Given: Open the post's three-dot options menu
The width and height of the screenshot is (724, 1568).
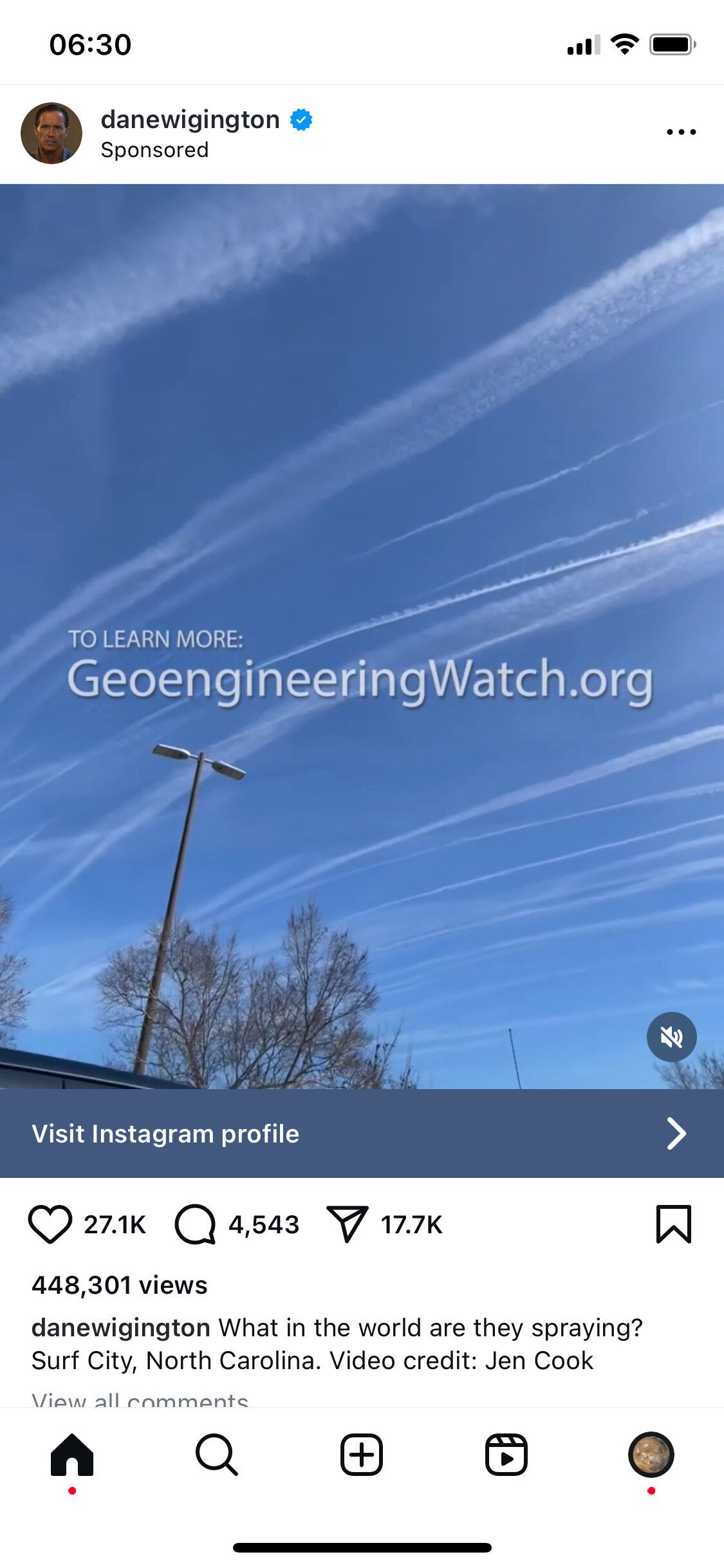Looking at the screenshot, I should pyautogui.click(x=681, y=132).
